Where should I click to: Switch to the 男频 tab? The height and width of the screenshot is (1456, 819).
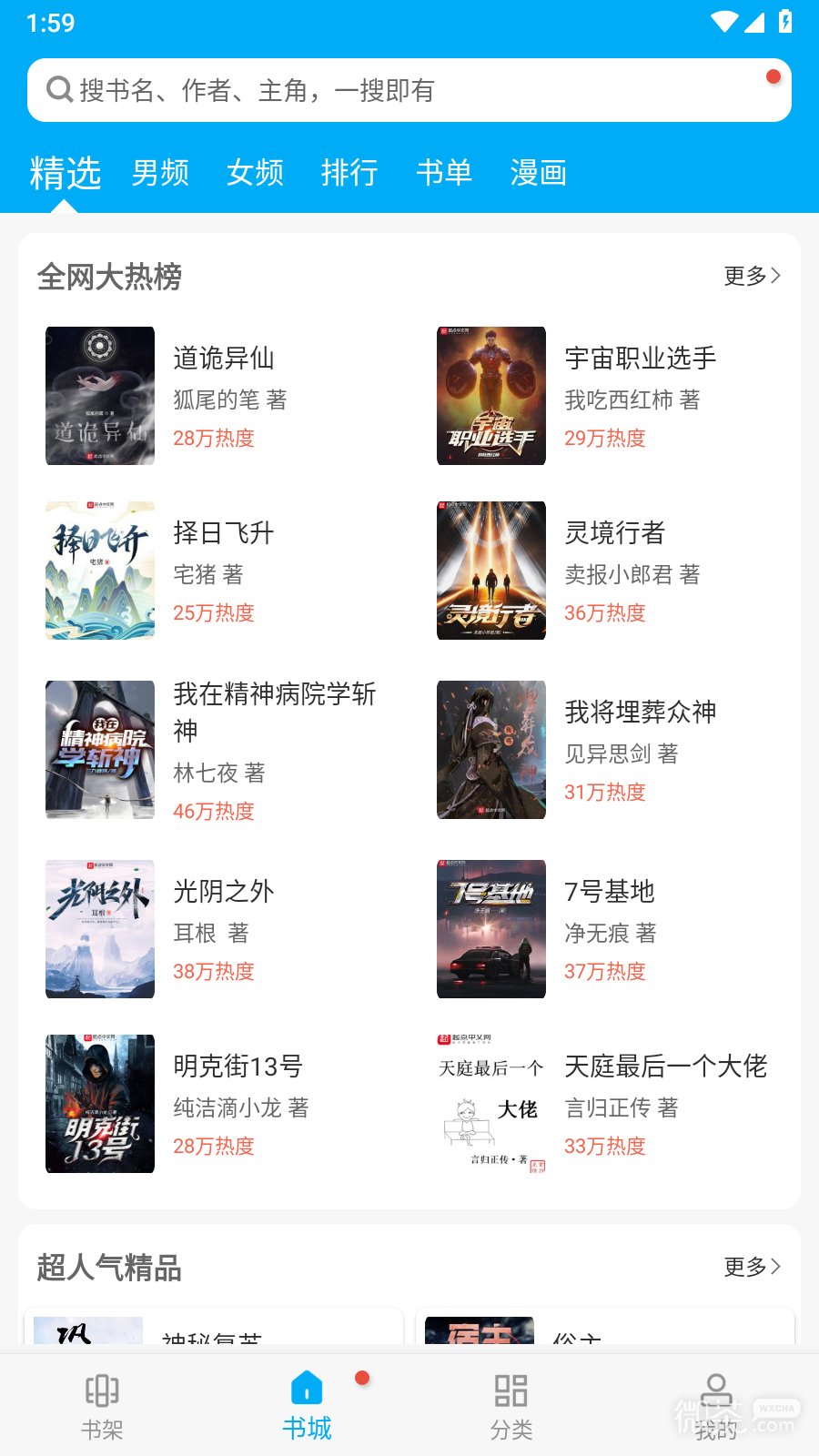160,172
